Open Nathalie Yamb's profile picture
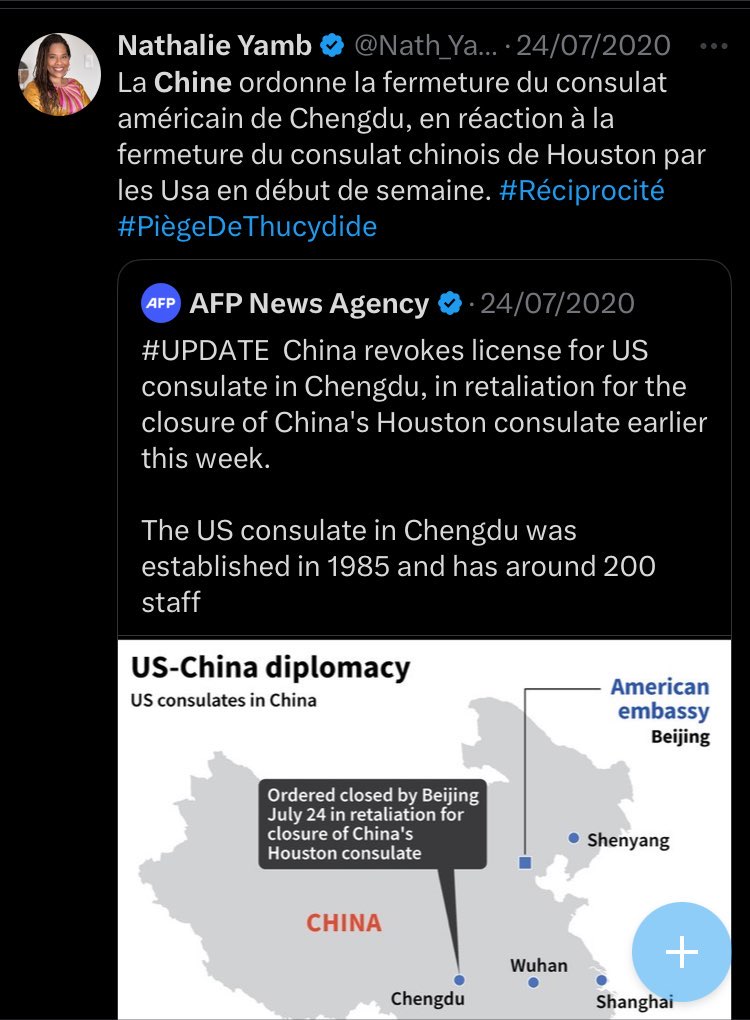 click(60, 73)
